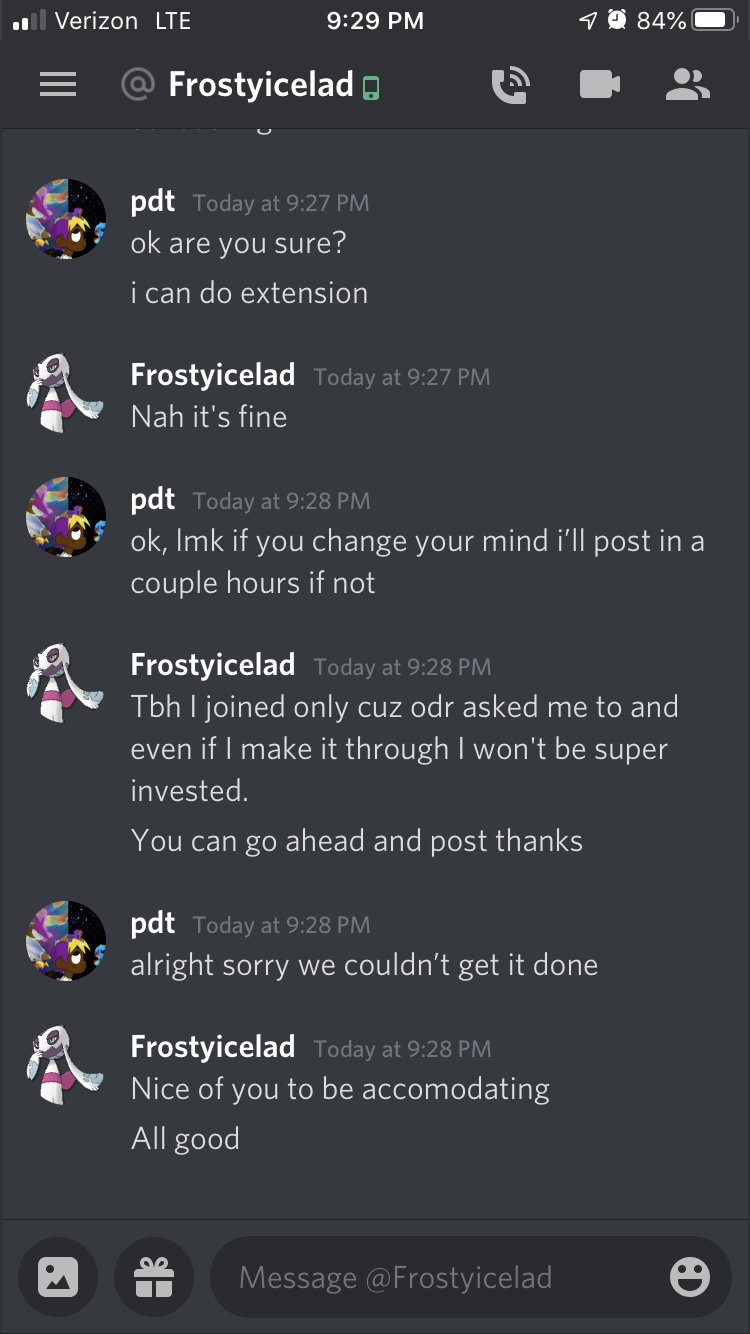
Task: Open the hamburger drawer menu
Action: point(58,86)
